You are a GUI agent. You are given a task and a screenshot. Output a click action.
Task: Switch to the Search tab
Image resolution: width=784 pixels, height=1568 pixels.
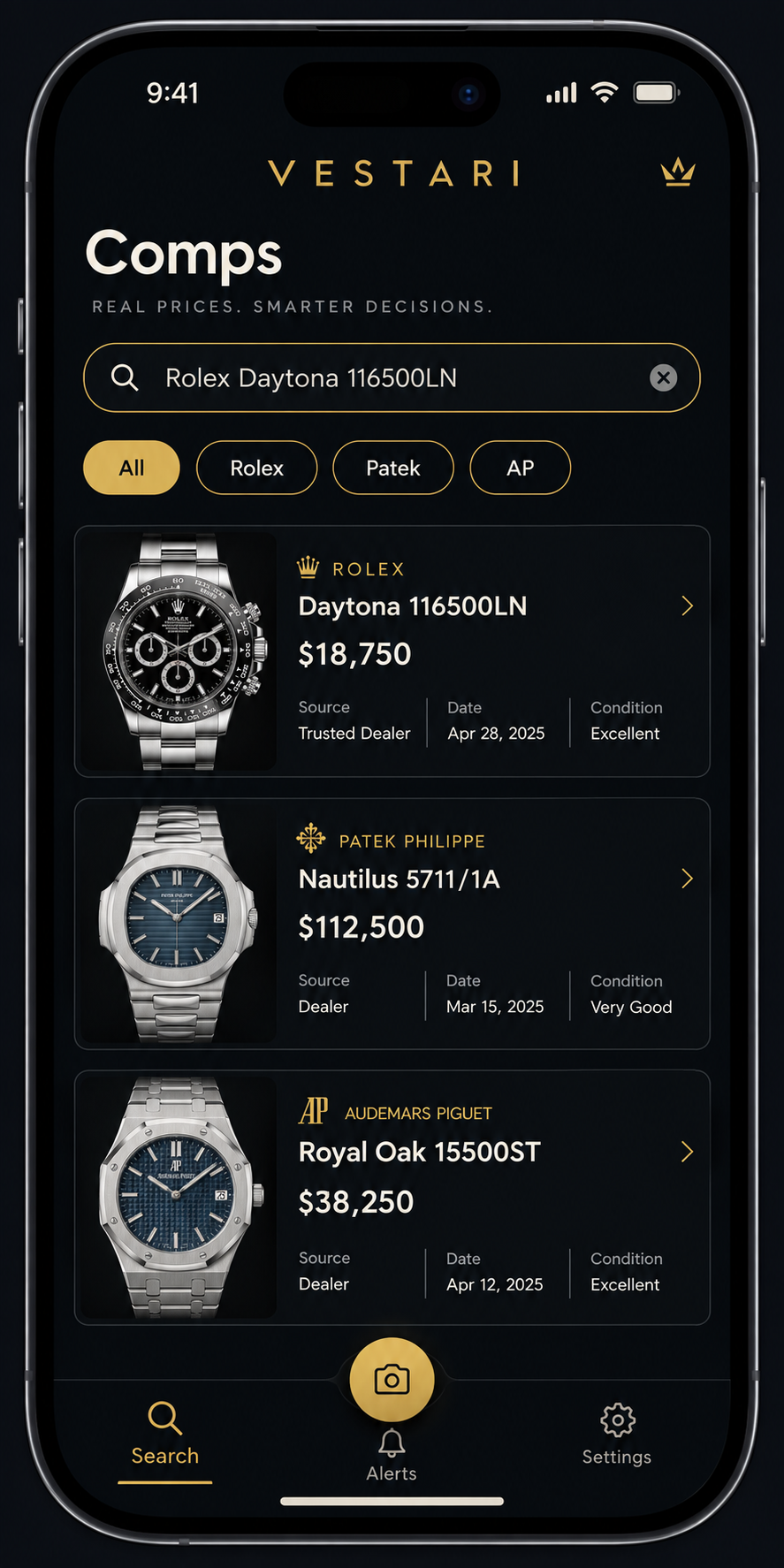165,1435
